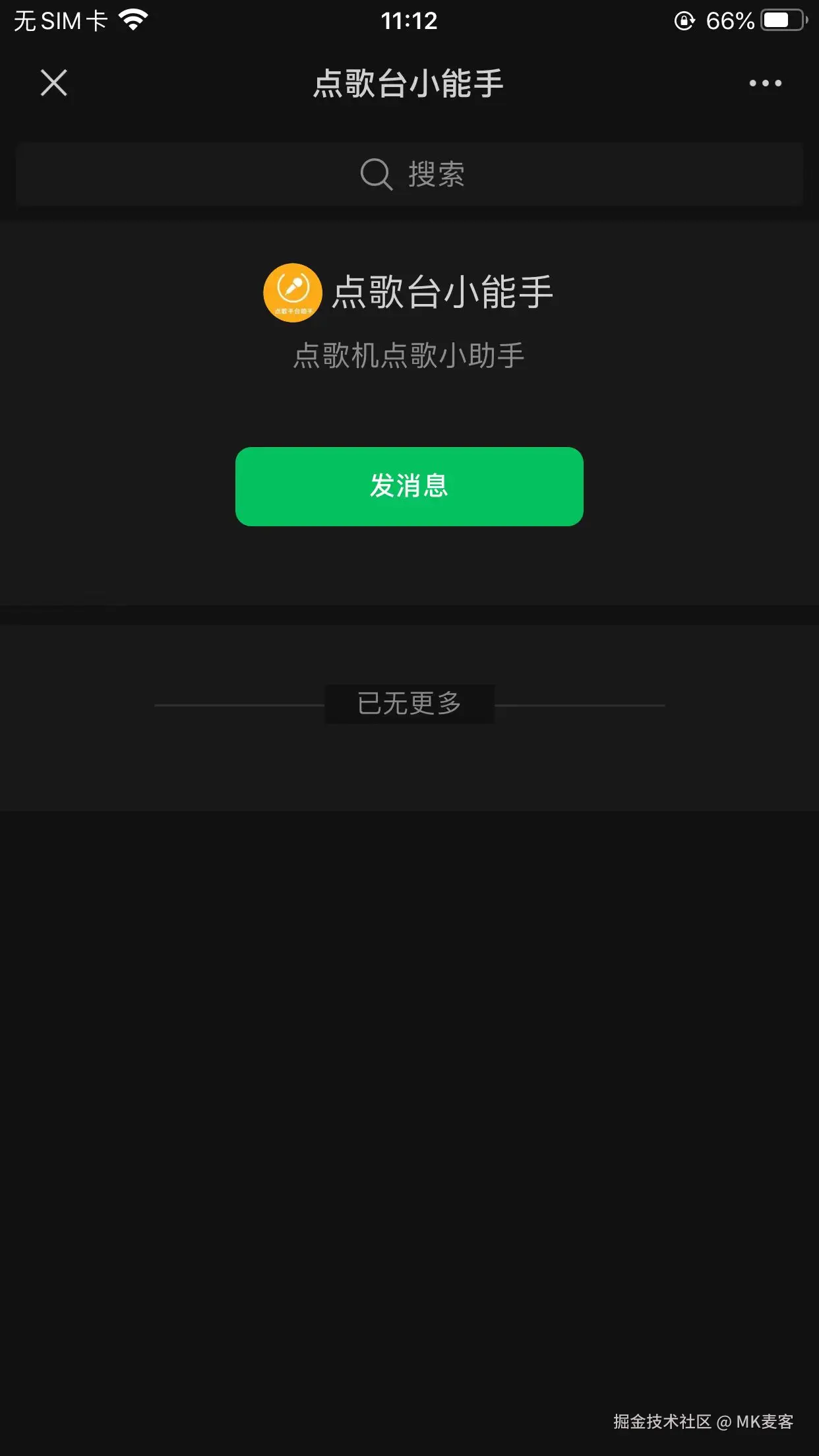Screen dimensions: 819x1456
Task: Open the three-dot overflow menu
Action: point(765,83)
